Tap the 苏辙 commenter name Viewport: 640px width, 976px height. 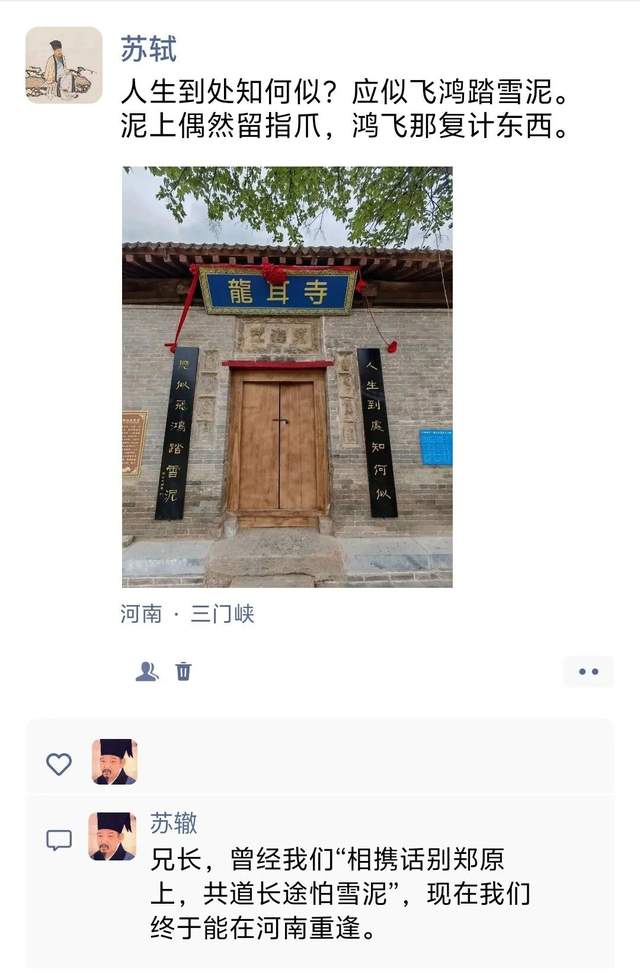click(x=174, y=823)
